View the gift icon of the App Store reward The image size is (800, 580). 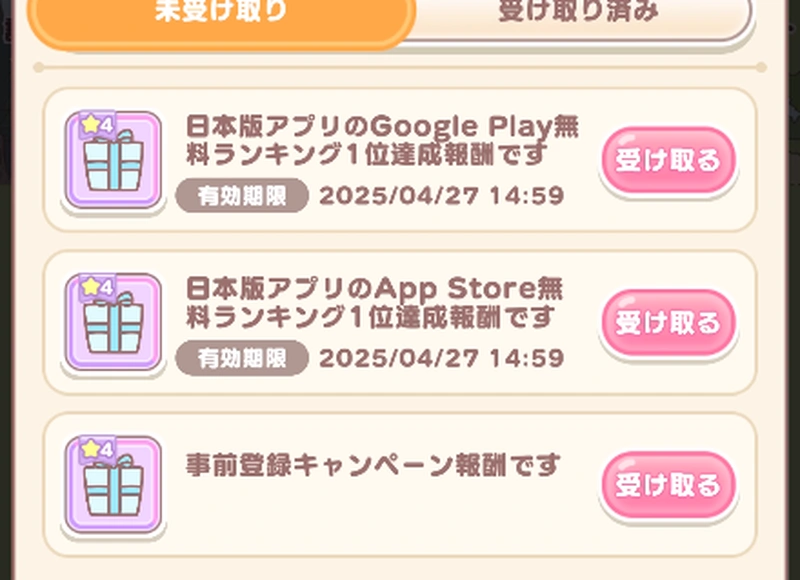113,323
